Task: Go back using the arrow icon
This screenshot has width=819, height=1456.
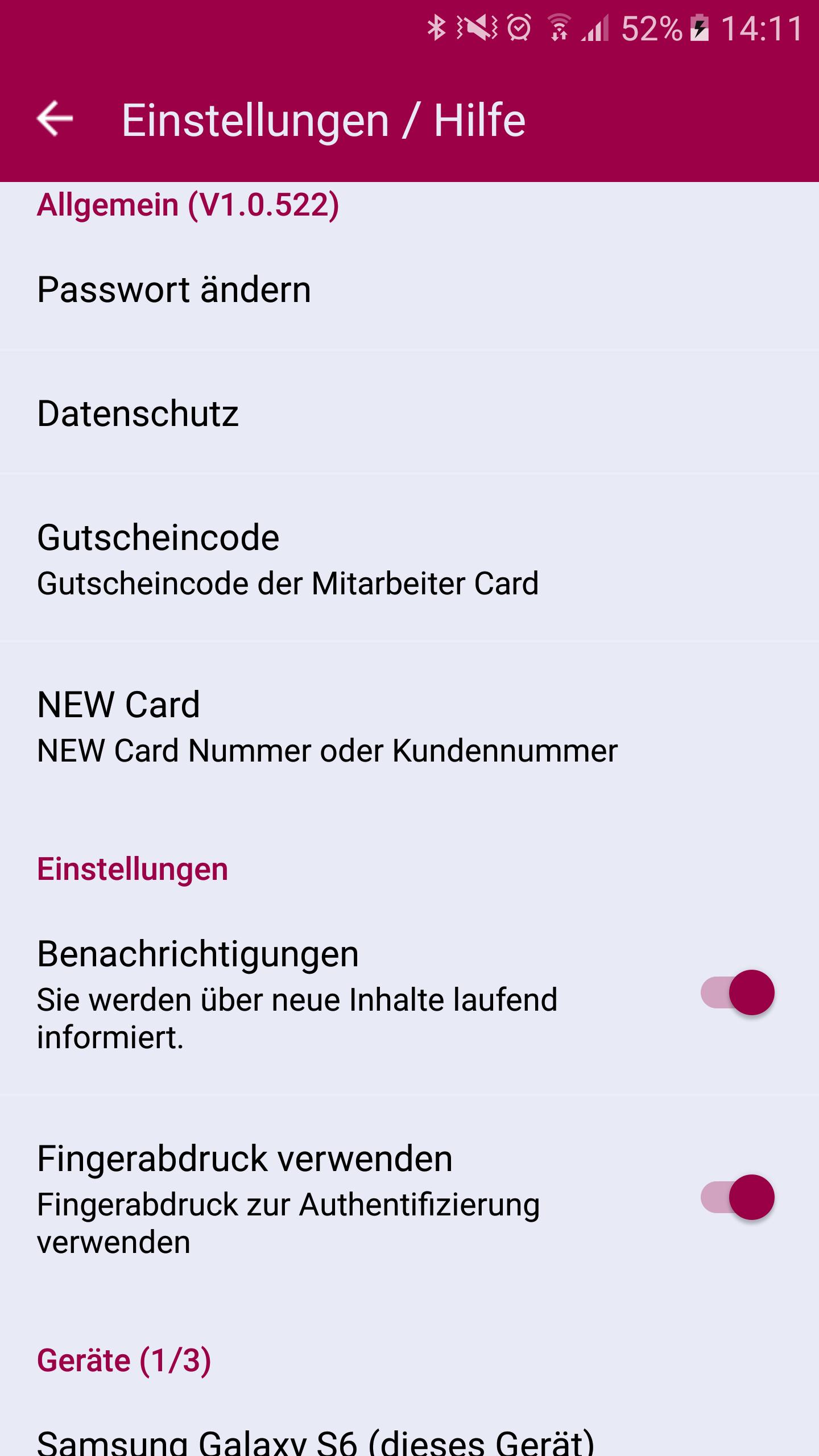Action: click(55, 119)
